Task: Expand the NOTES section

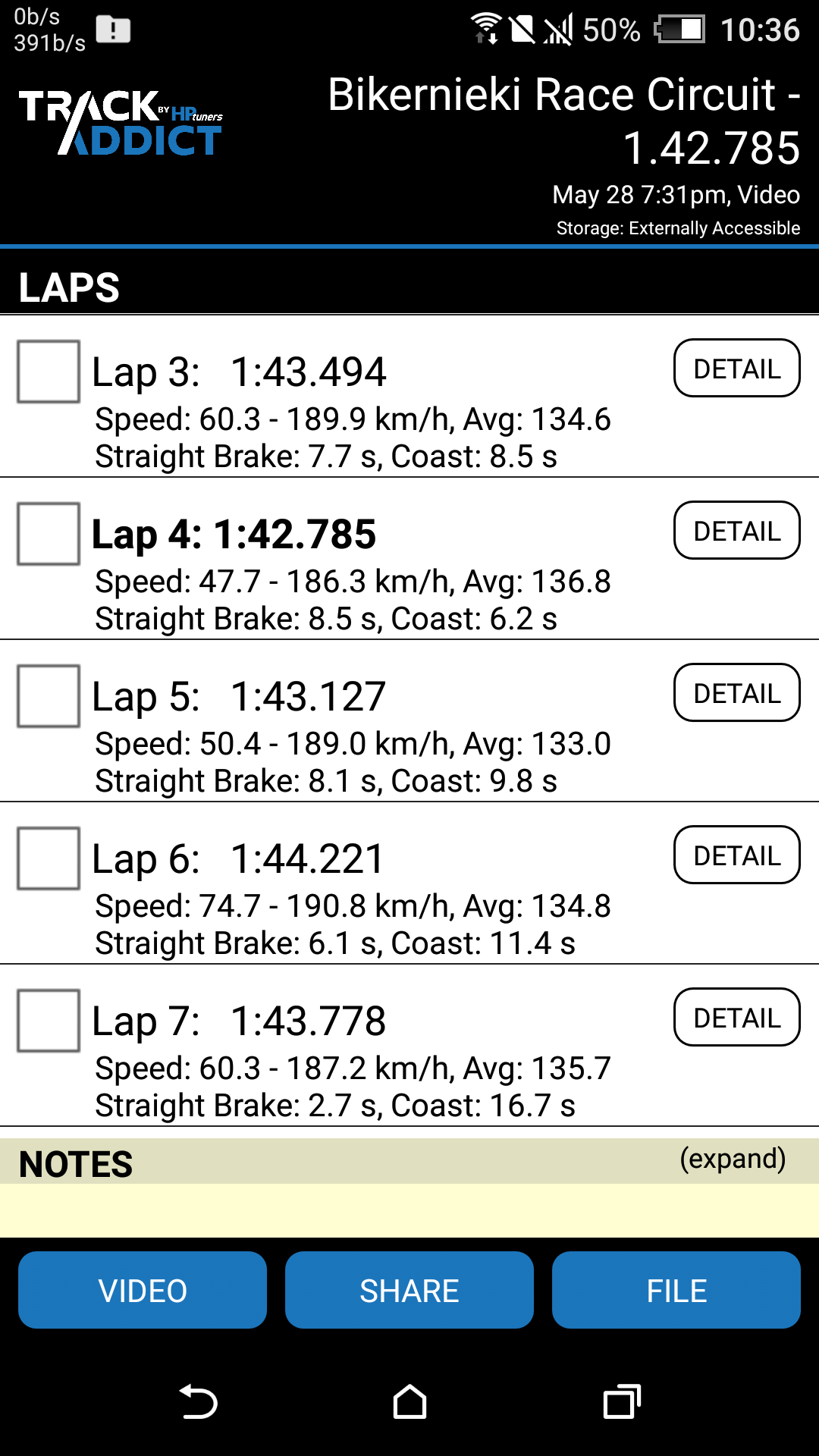Action: point(733,1159)
